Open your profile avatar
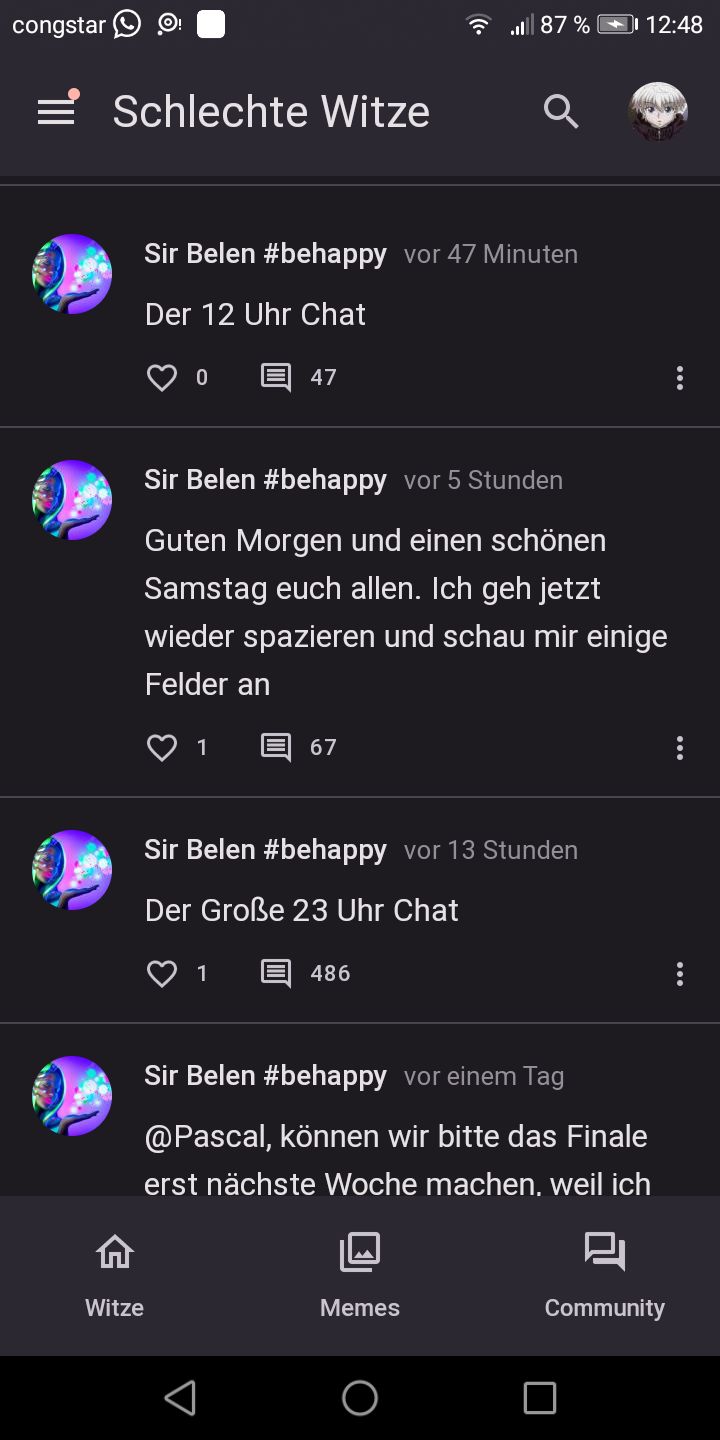This screenshot has width=720, height=1440. pyautogui.click(x=657, y=112)
